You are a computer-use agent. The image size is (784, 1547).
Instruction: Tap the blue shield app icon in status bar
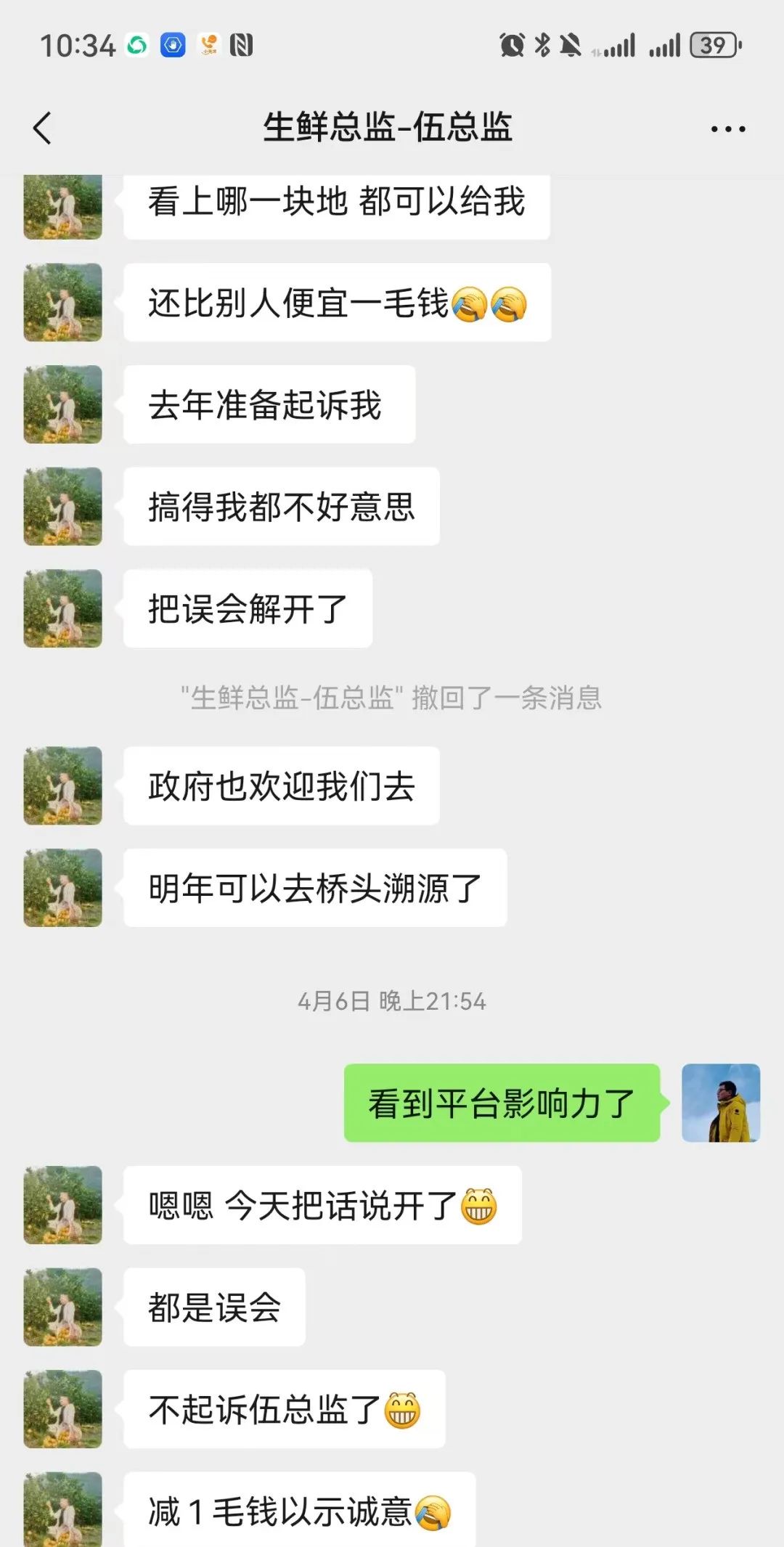[x=171, y=46]
